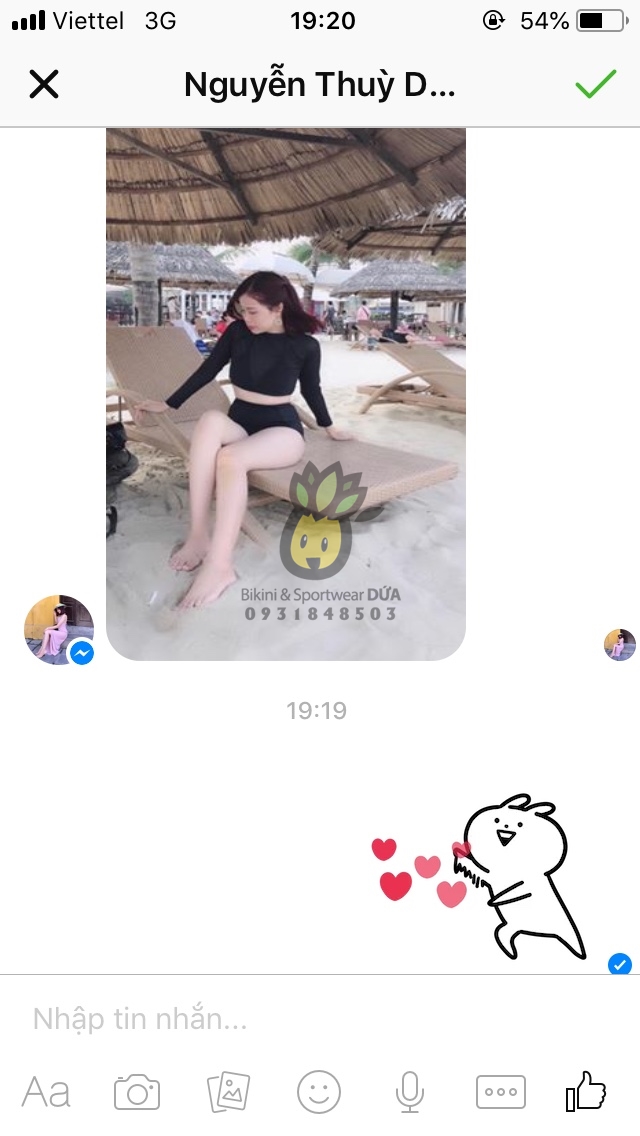The height and width of the screenshot is (1136, 640).
Task: Record a voice message with the microphone
Action: [408, 1092]
